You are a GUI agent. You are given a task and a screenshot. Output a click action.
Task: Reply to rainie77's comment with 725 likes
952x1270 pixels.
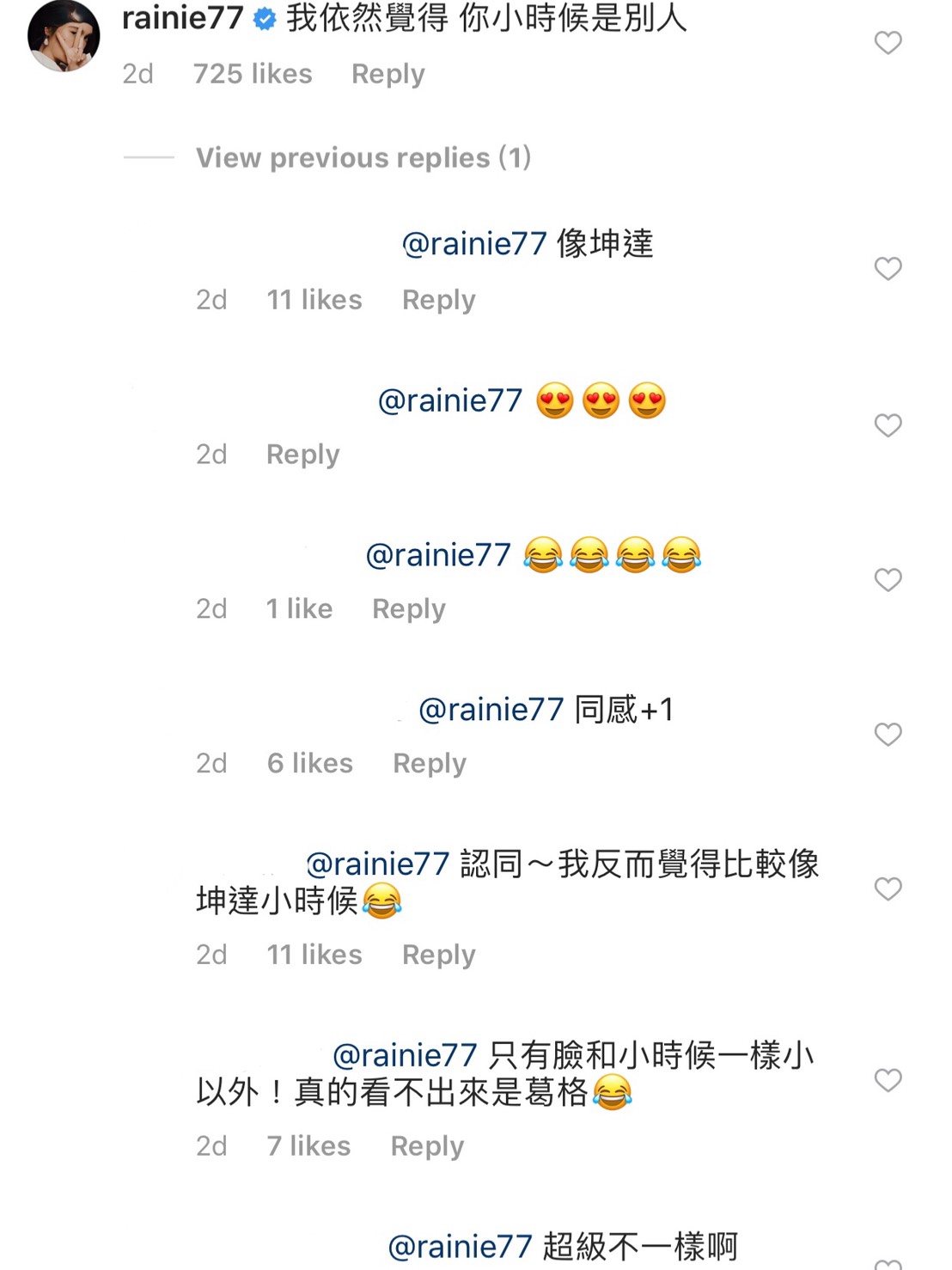click(x=388, y=74)
